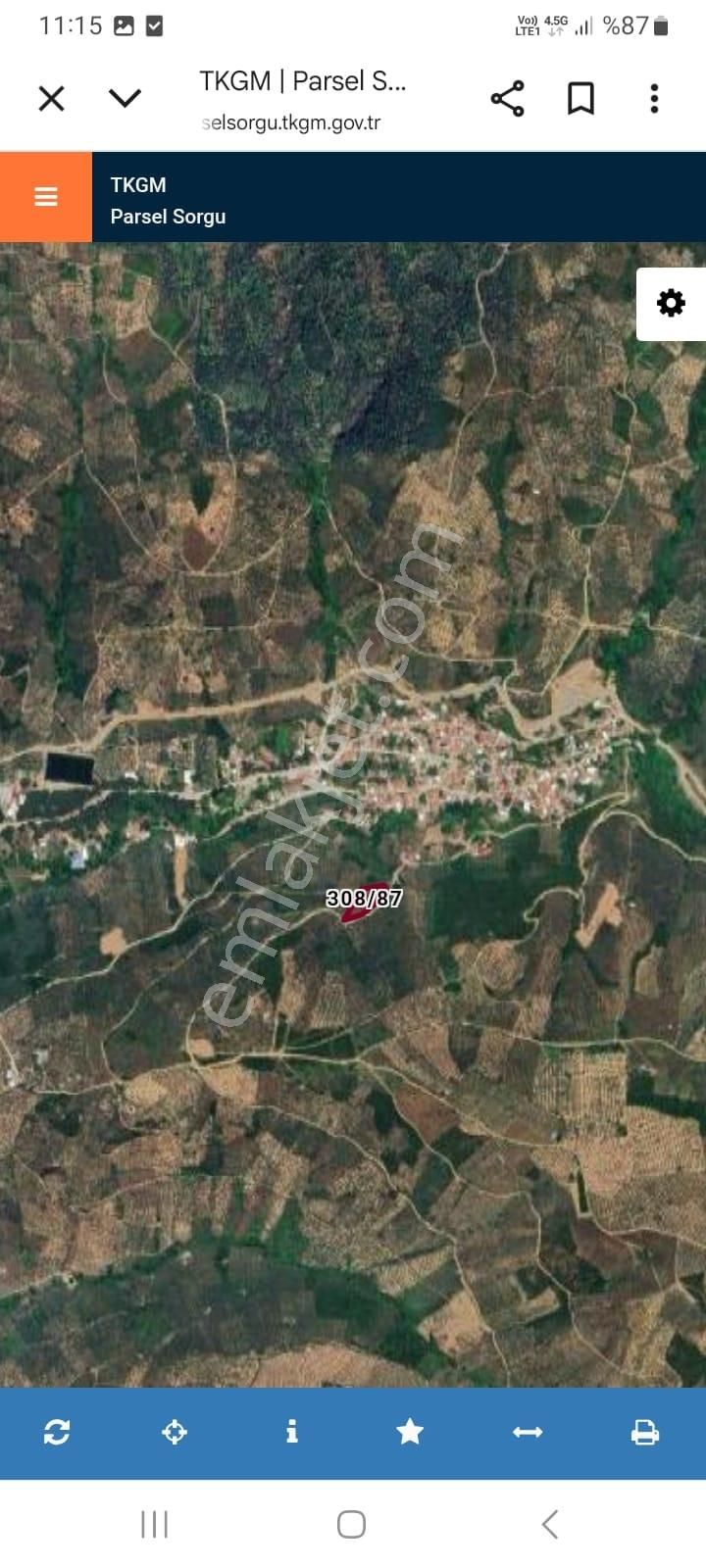Refresh the map with the reload icon
706x1568 pixels.
(x=57, y=1433)
